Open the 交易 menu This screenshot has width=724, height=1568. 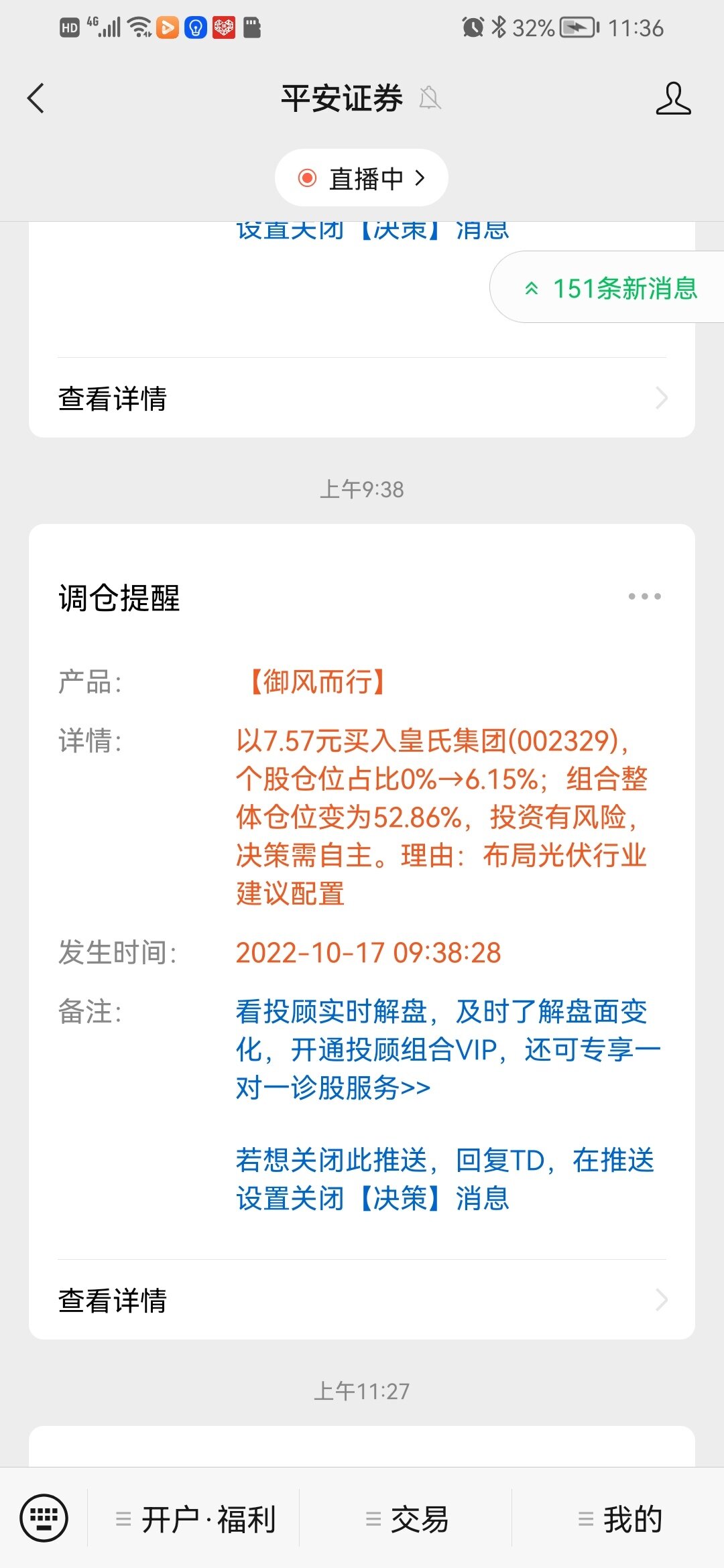pyautogui.click(x=407, y=1519)
